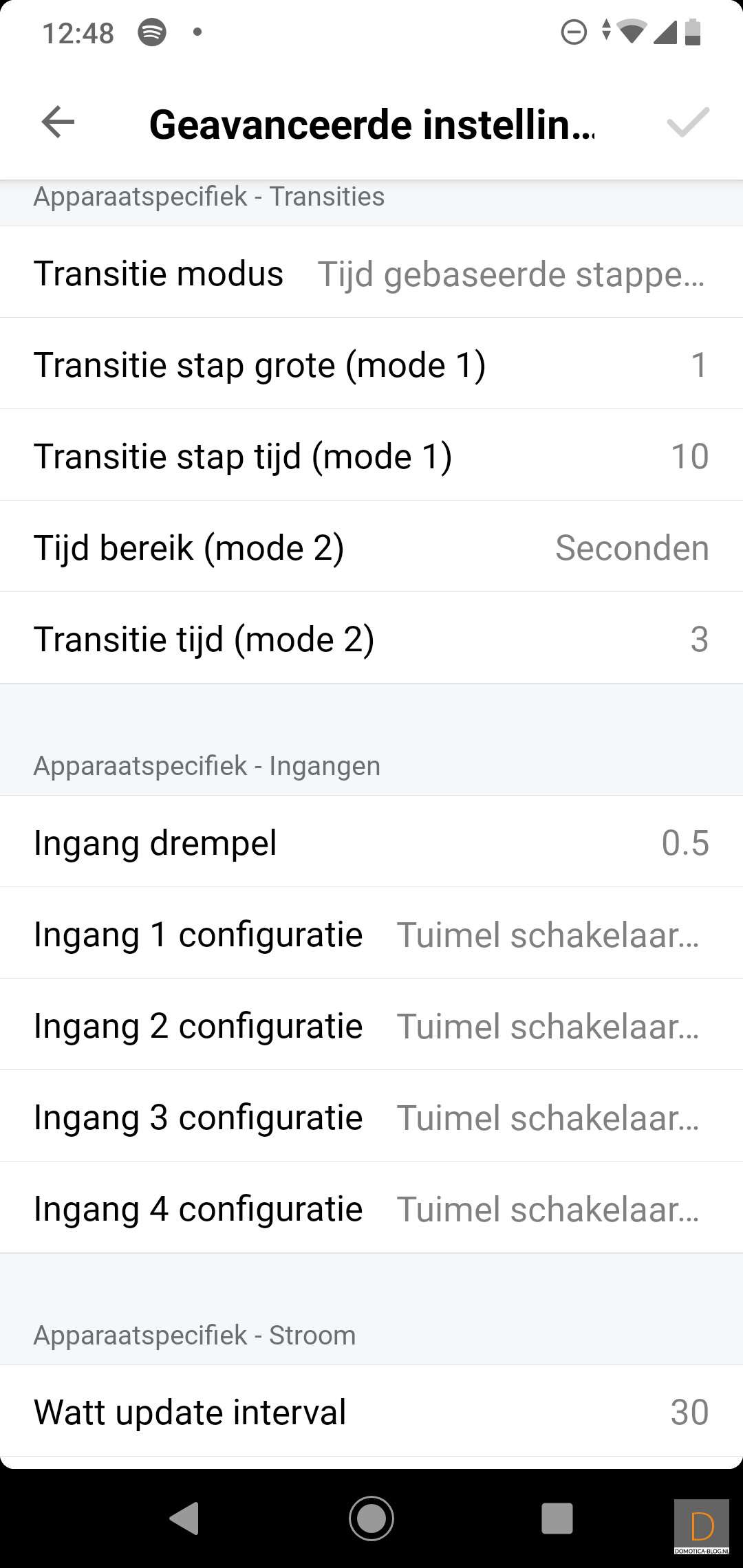743x1568 pixels.
Task: Open Ingang 2 configuratie options
Action: (x=371, y=1025)
